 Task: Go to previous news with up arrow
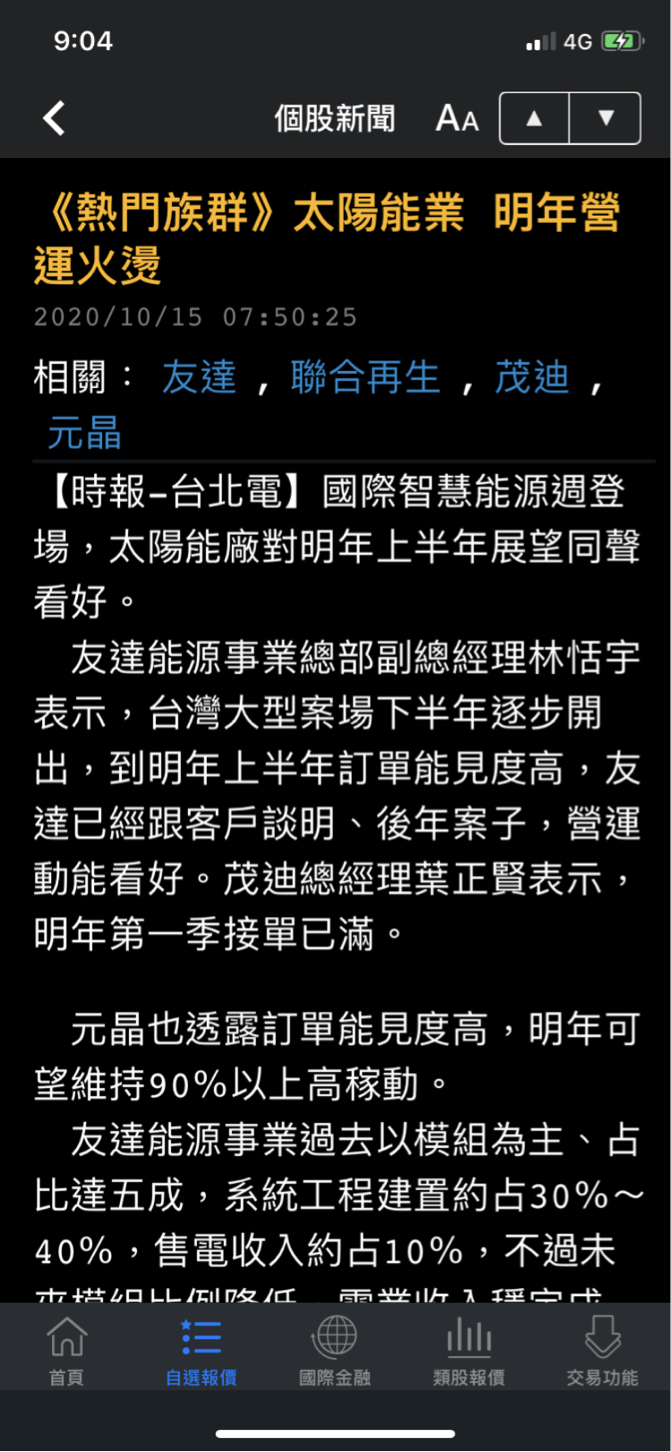point(534,118)
